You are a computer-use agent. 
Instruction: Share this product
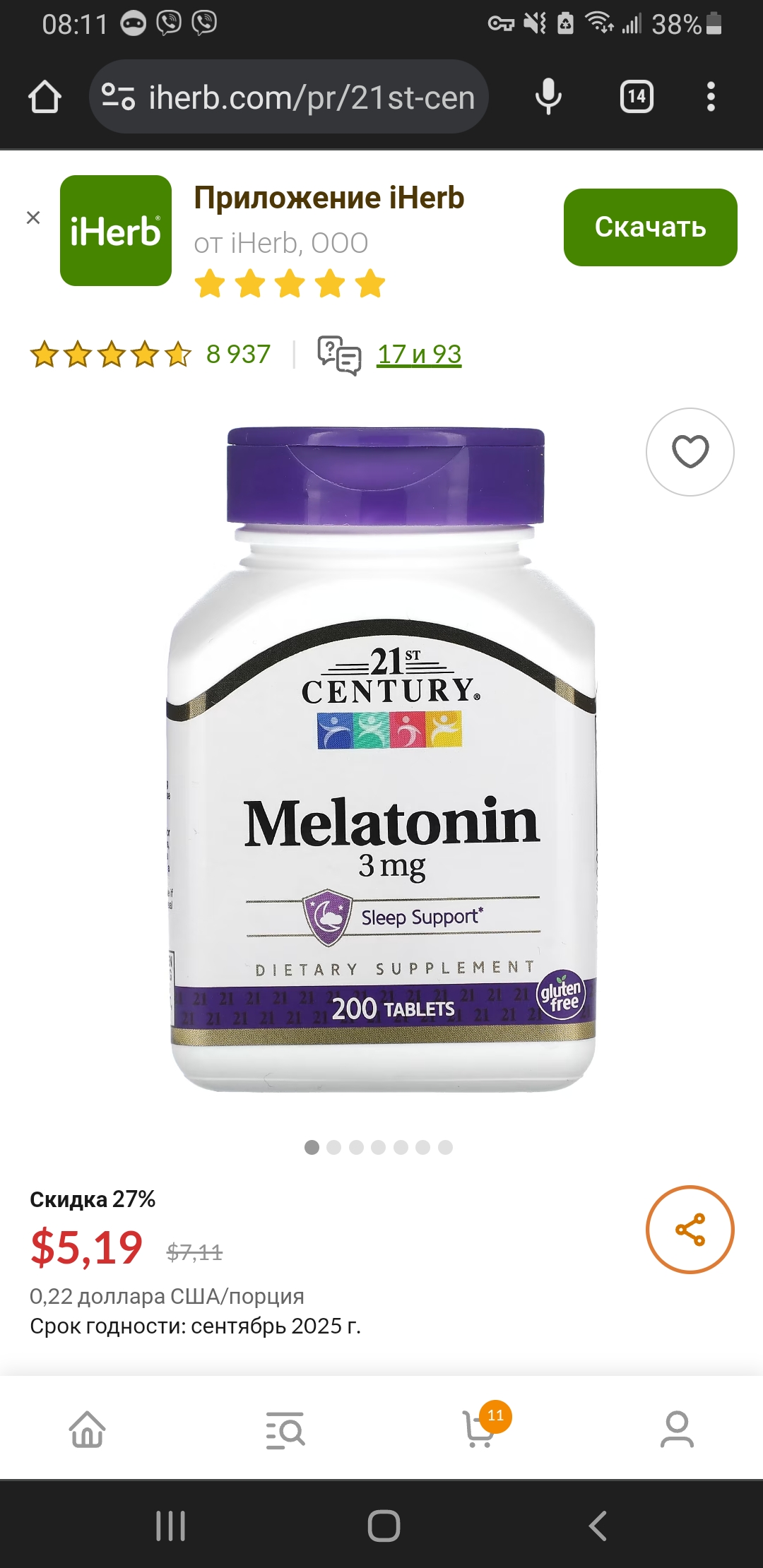pos(690,1230)
